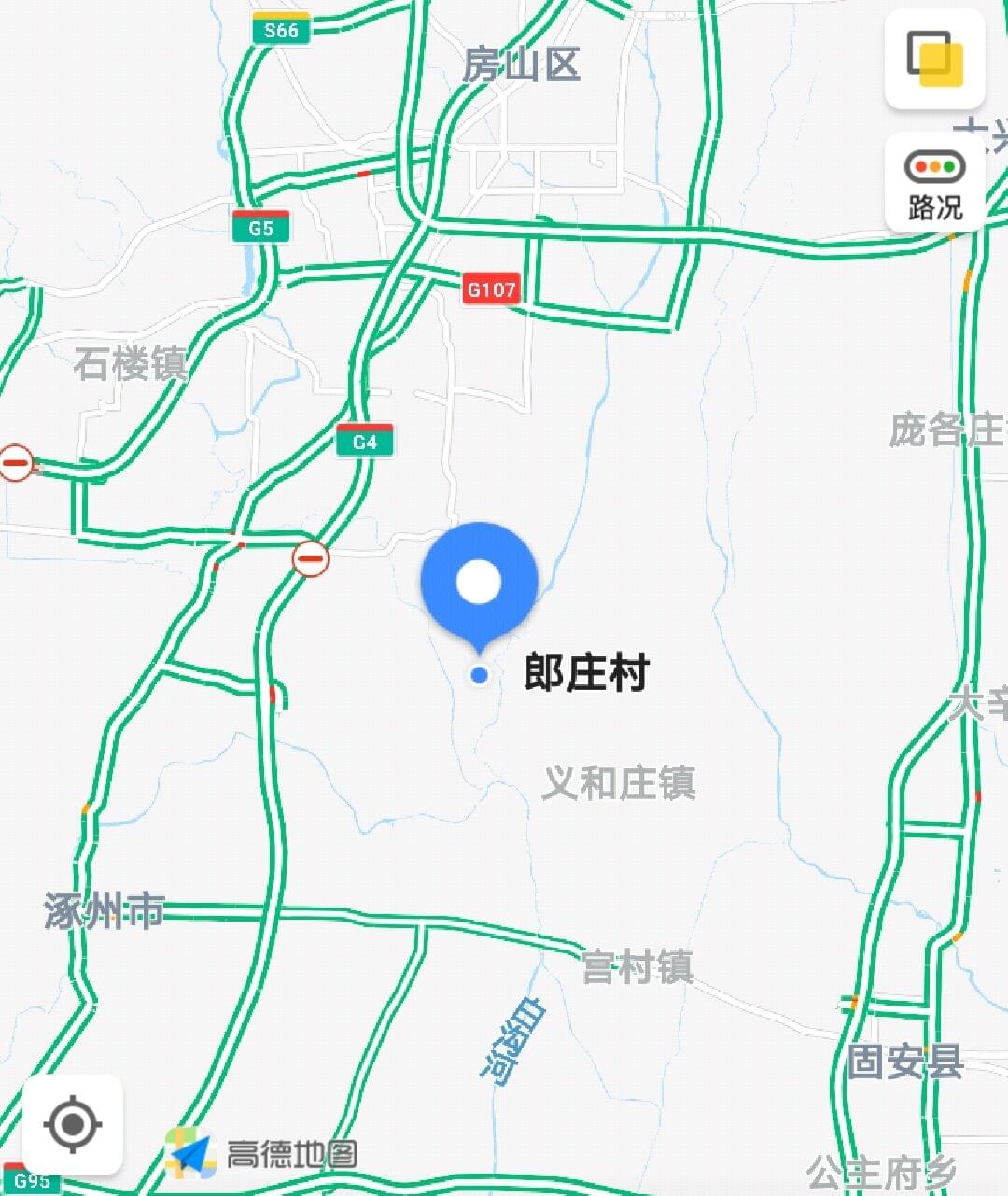Recenter map on my current location

pos(73,1124)
